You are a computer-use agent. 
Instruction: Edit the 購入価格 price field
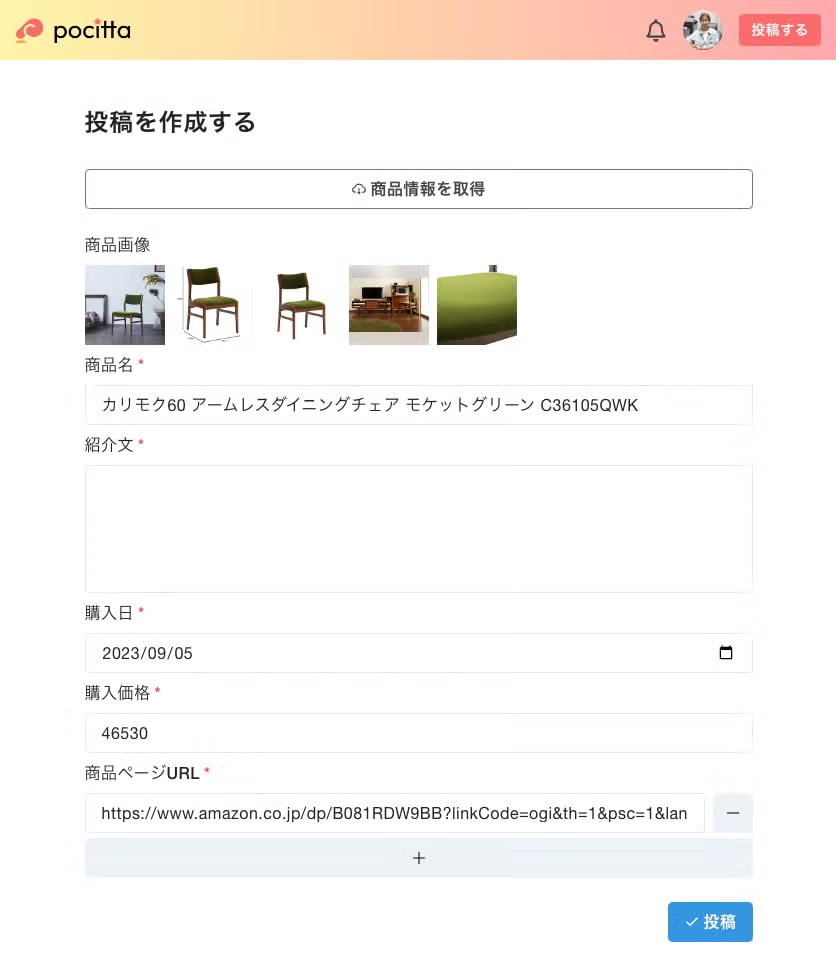coord(418,733)
